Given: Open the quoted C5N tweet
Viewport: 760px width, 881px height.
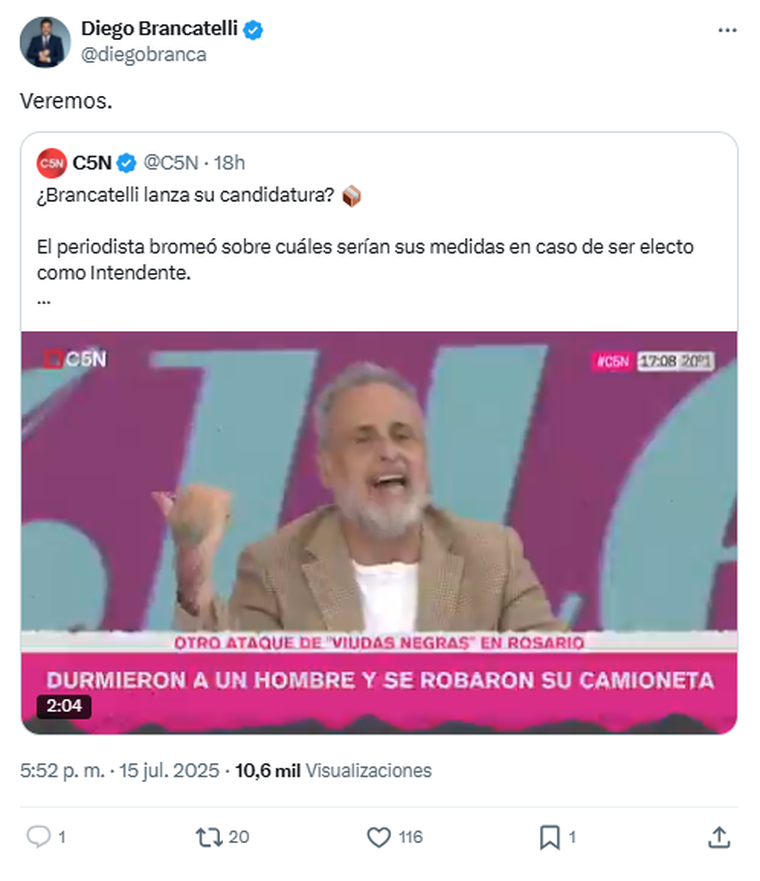Looking at the screenshot, I should pos(380,250).
